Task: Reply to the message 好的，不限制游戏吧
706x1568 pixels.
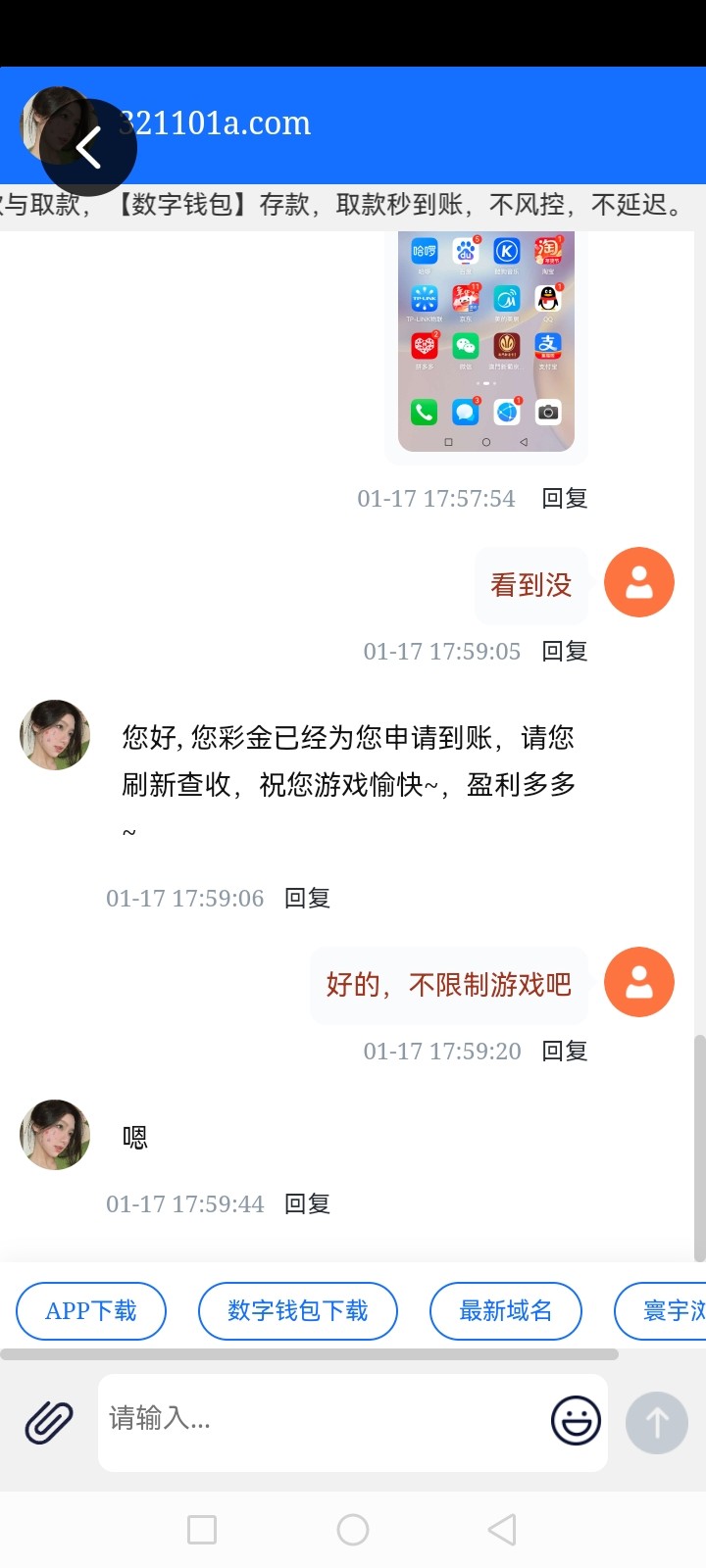Action: [565, 1052]
